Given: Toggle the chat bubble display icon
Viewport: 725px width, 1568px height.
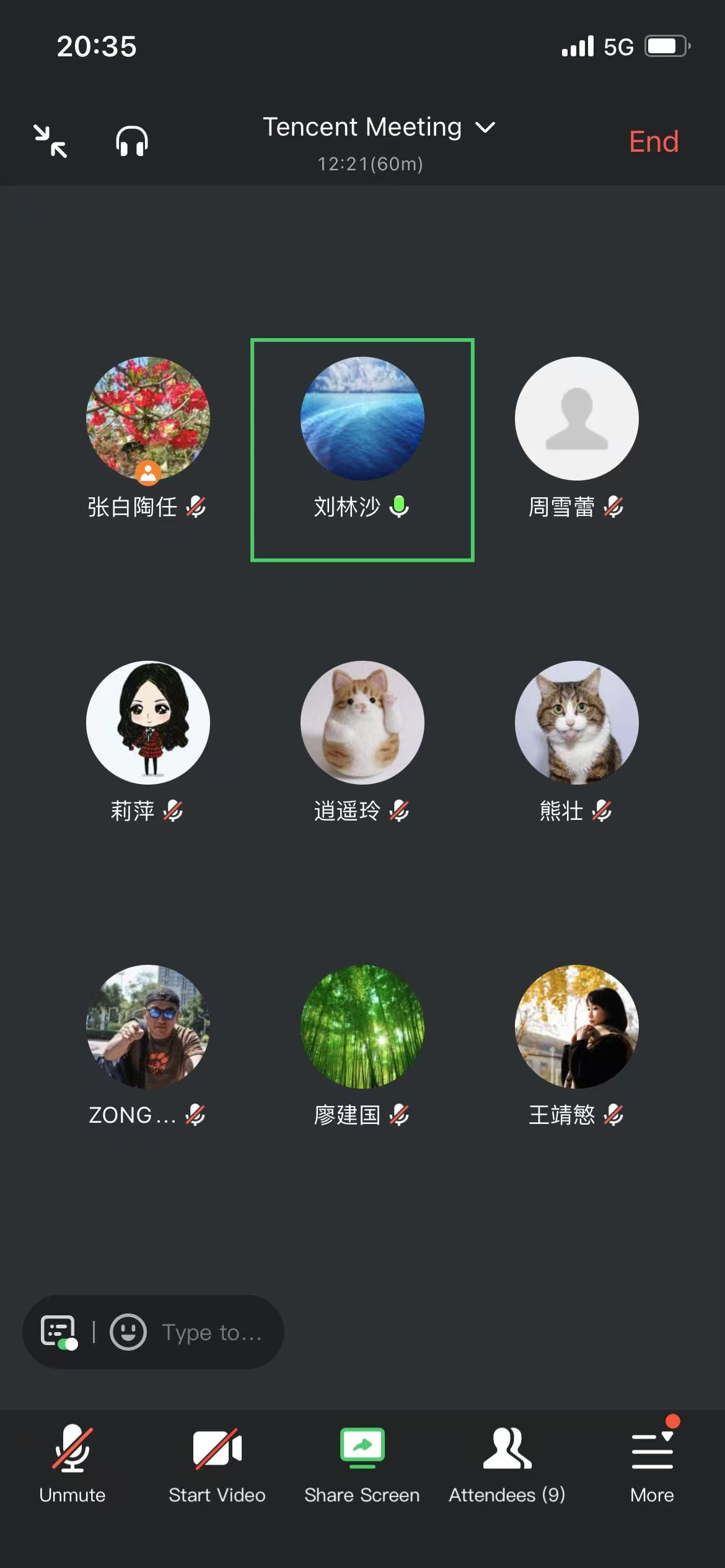Looking at the screenshot, I should 58,1332.
